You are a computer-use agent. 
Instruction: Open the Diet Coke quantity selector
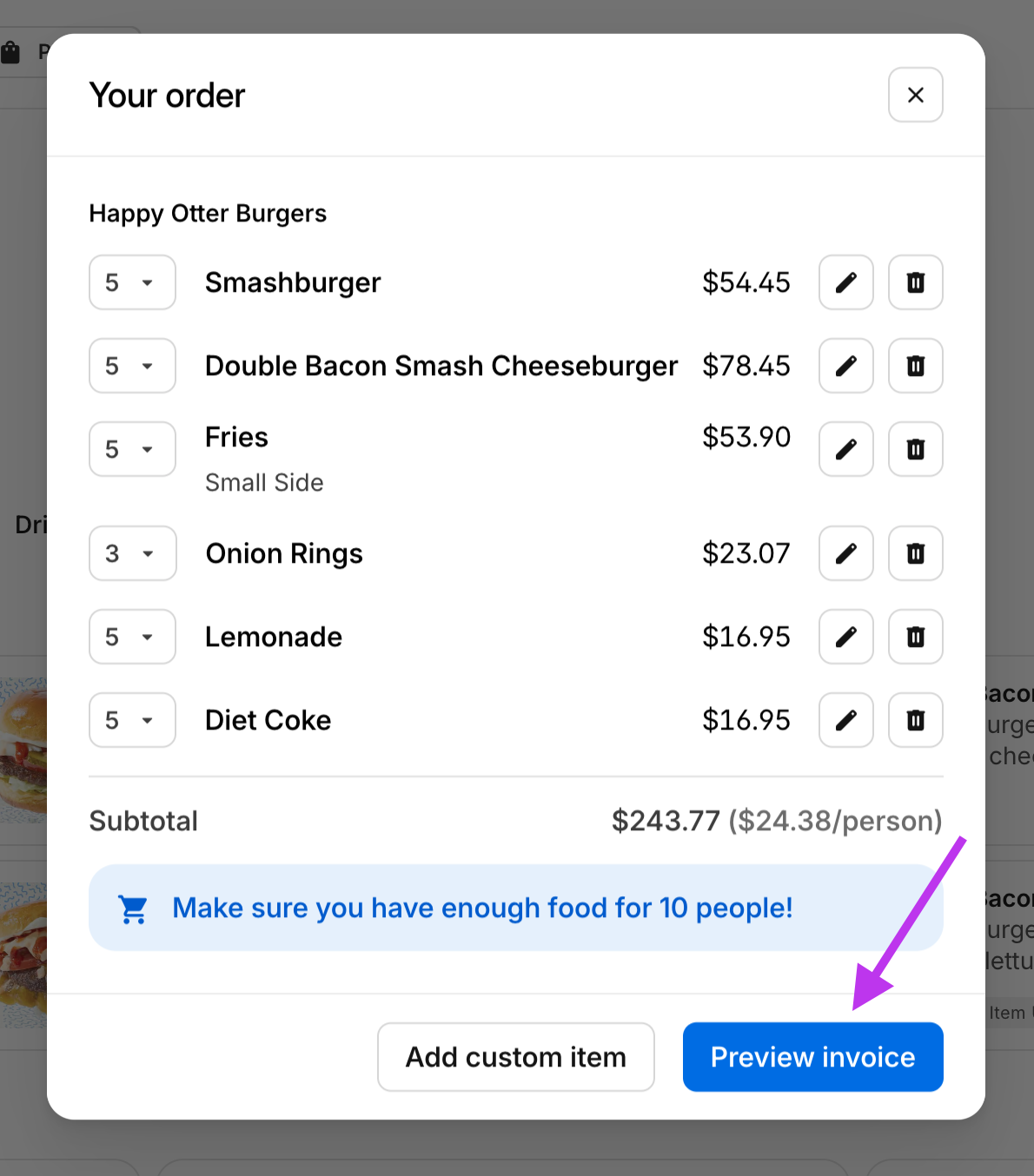click(132, 720)
